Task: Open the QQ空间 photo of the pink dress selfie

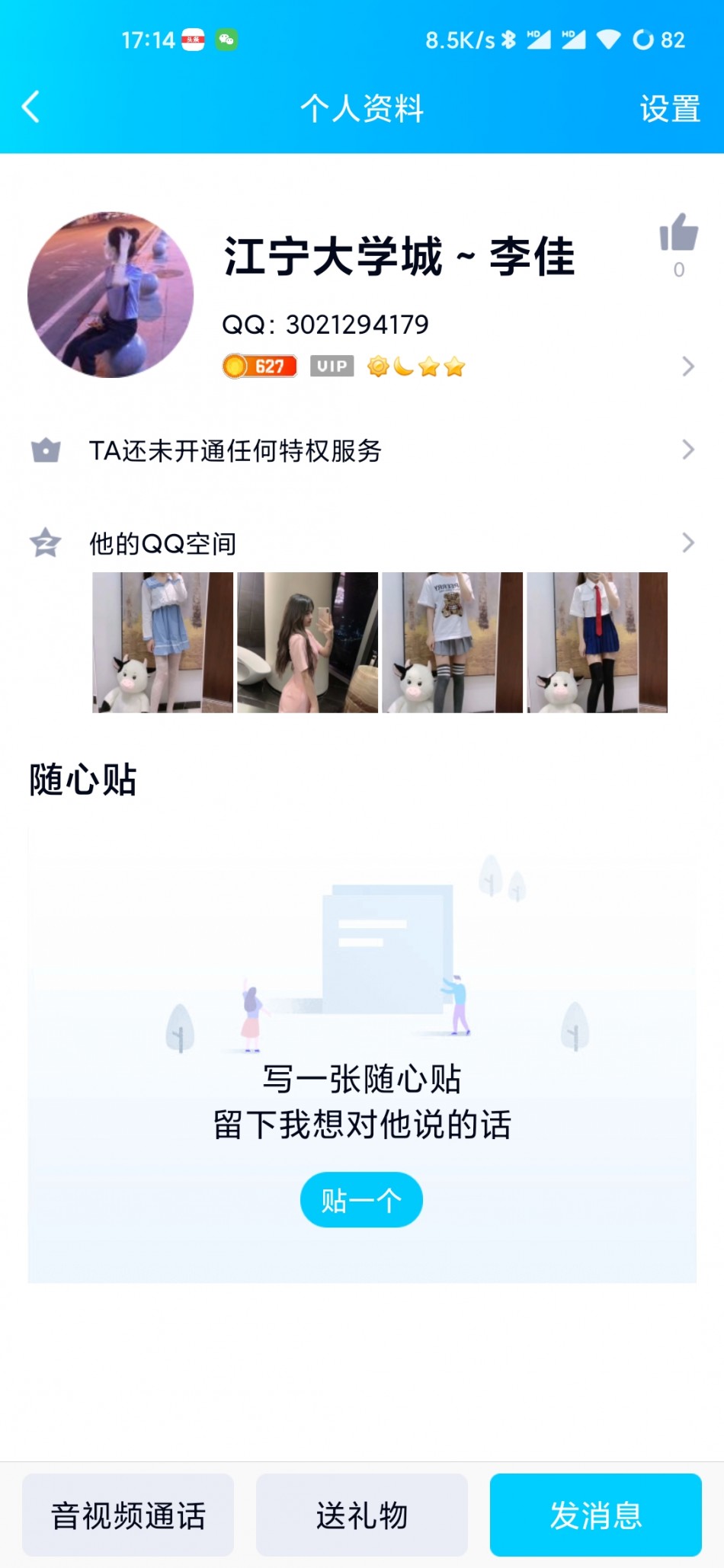Action: [x=308, y=642]
